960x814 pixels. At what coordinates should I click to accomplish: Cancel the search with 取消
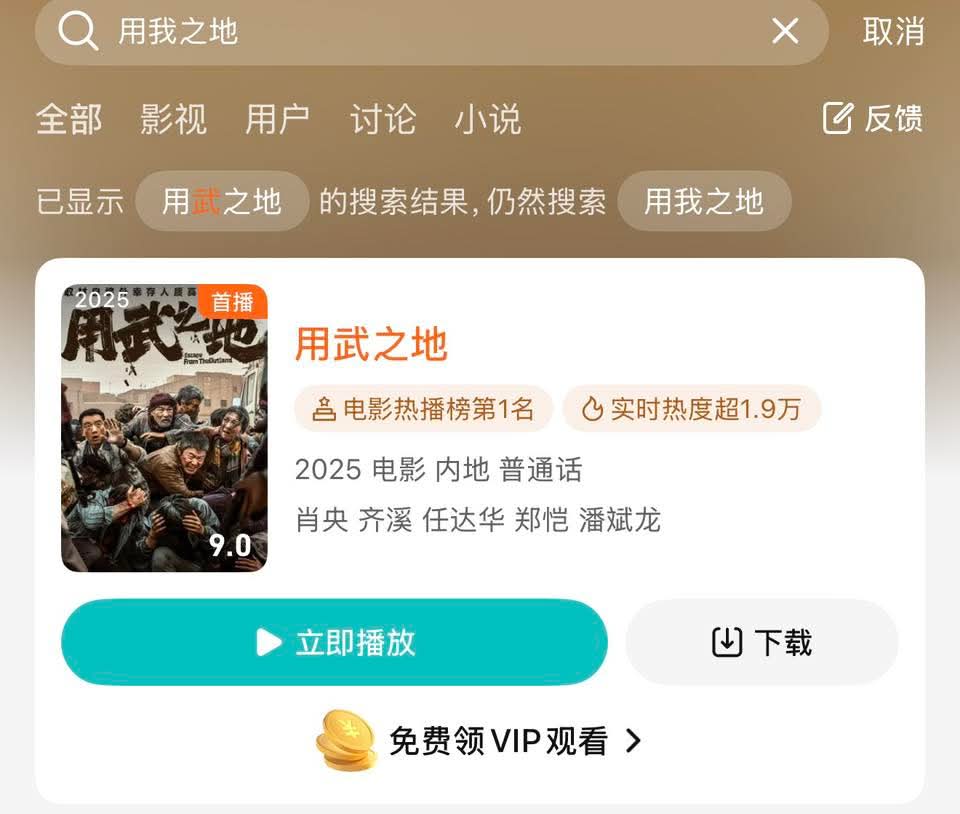coord(893,31)
